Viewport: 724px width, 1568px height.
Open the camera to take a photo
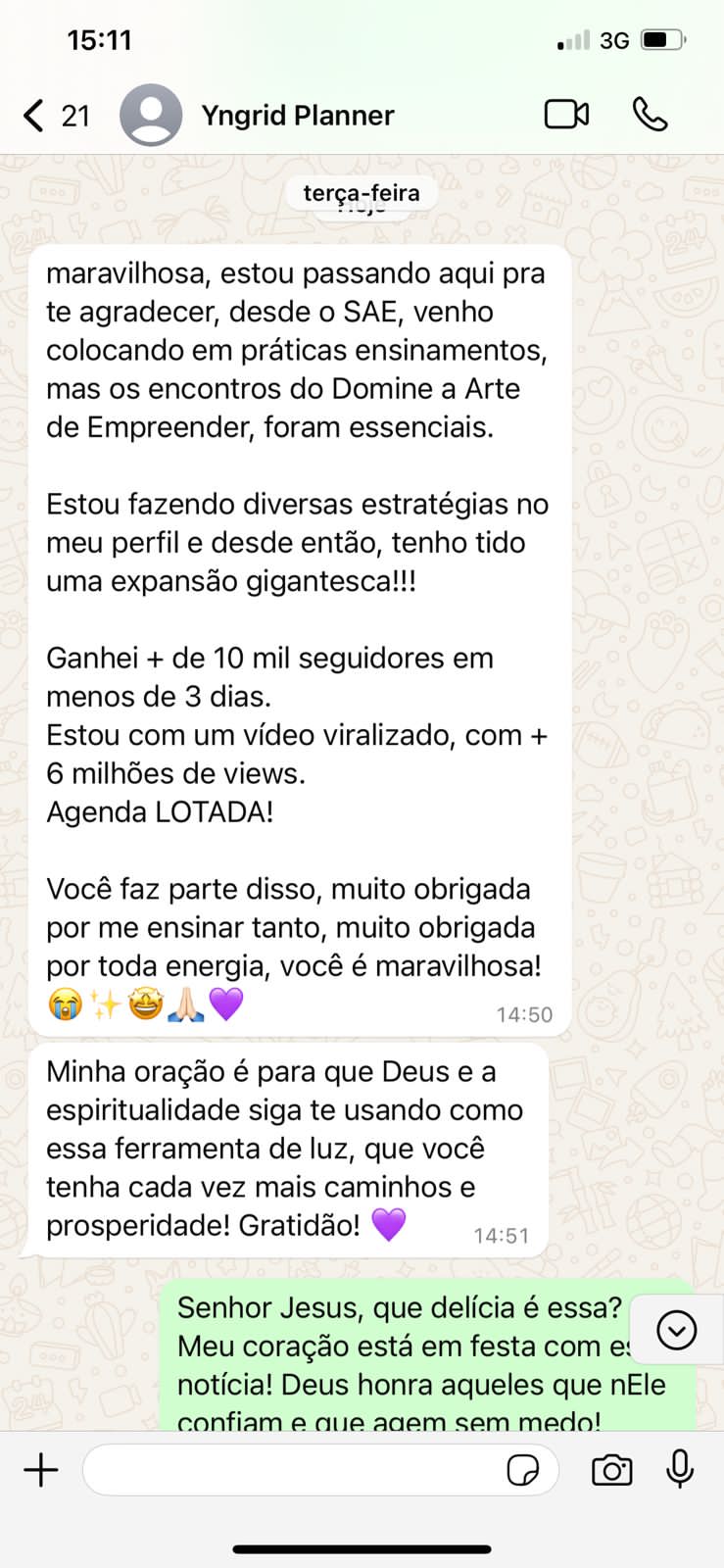point(611,1470)
